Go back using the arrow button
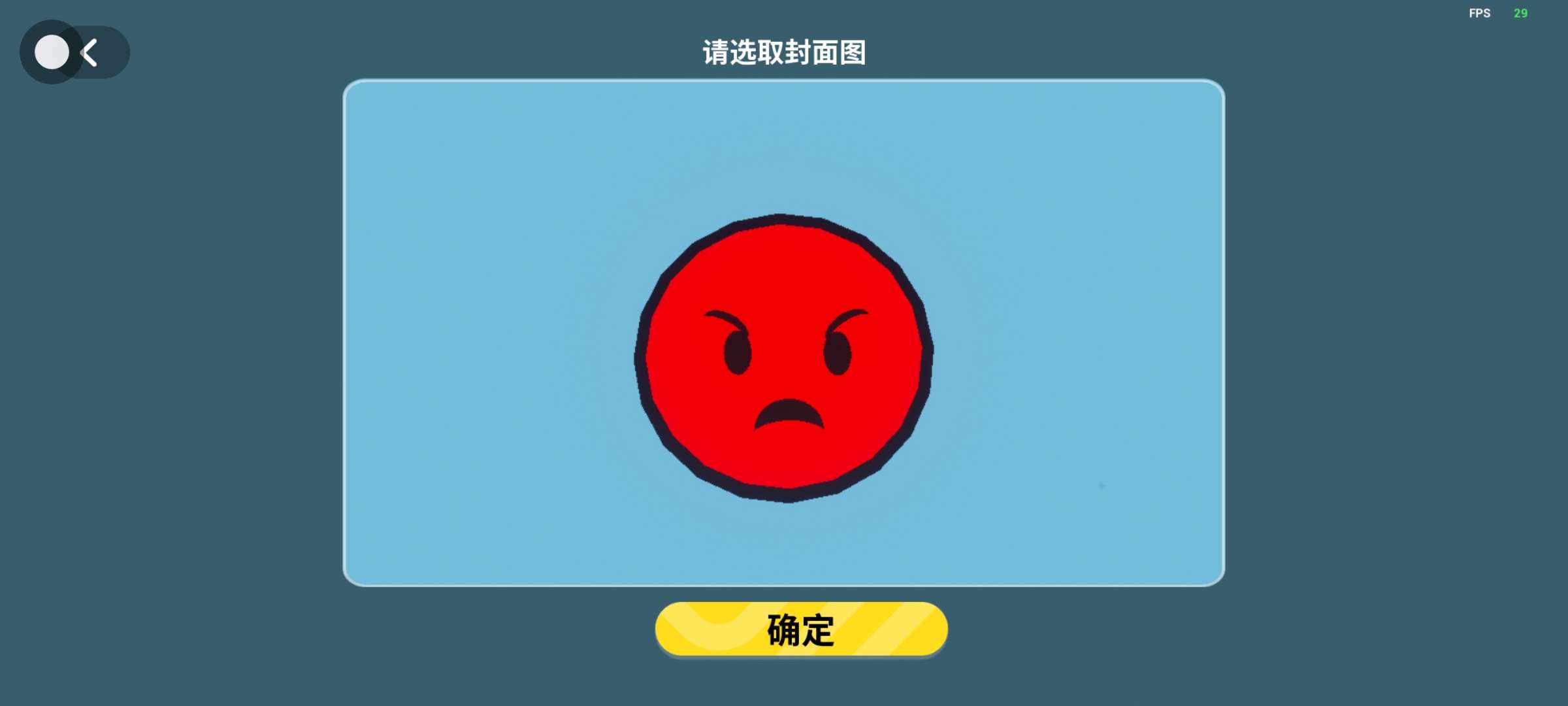This screenshot has height=706, width=1568. coord(89,52)
